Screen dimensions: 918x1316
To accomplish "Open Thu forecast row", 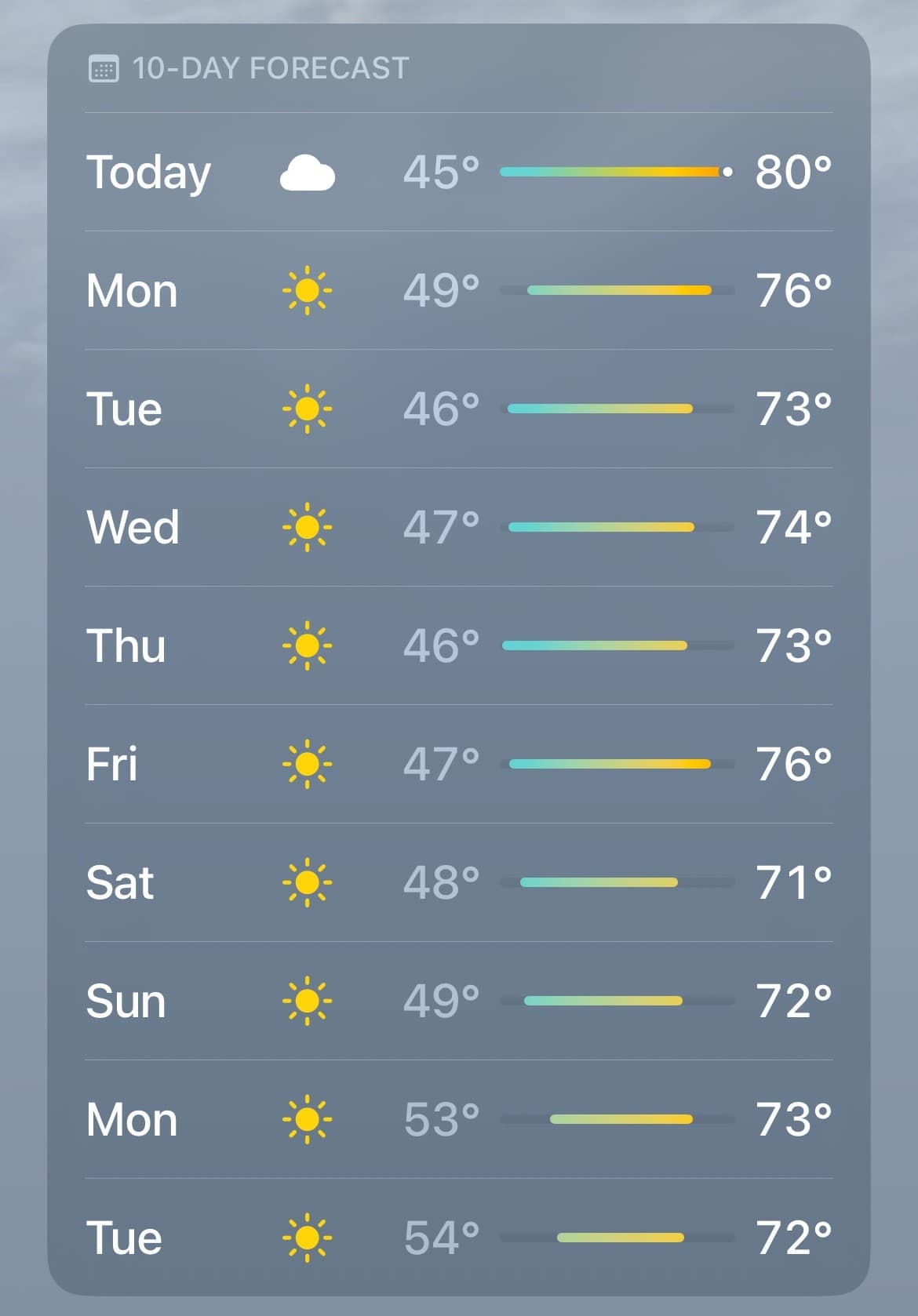I will (x=459, y=645).
